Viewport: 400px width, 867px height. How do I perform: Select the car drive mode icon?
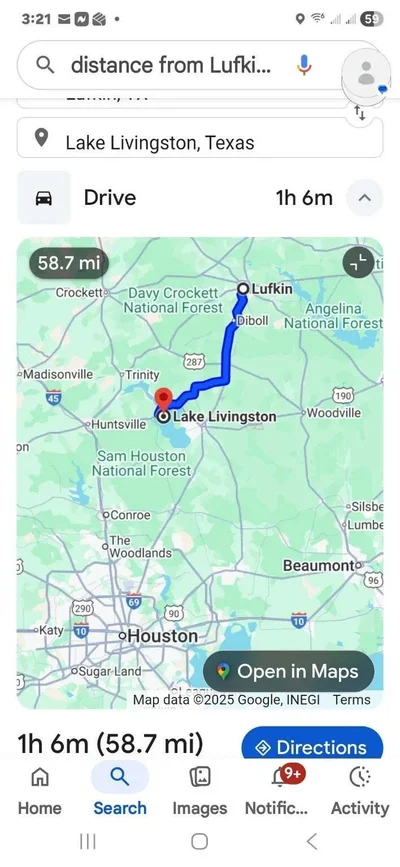click(44, 197)
